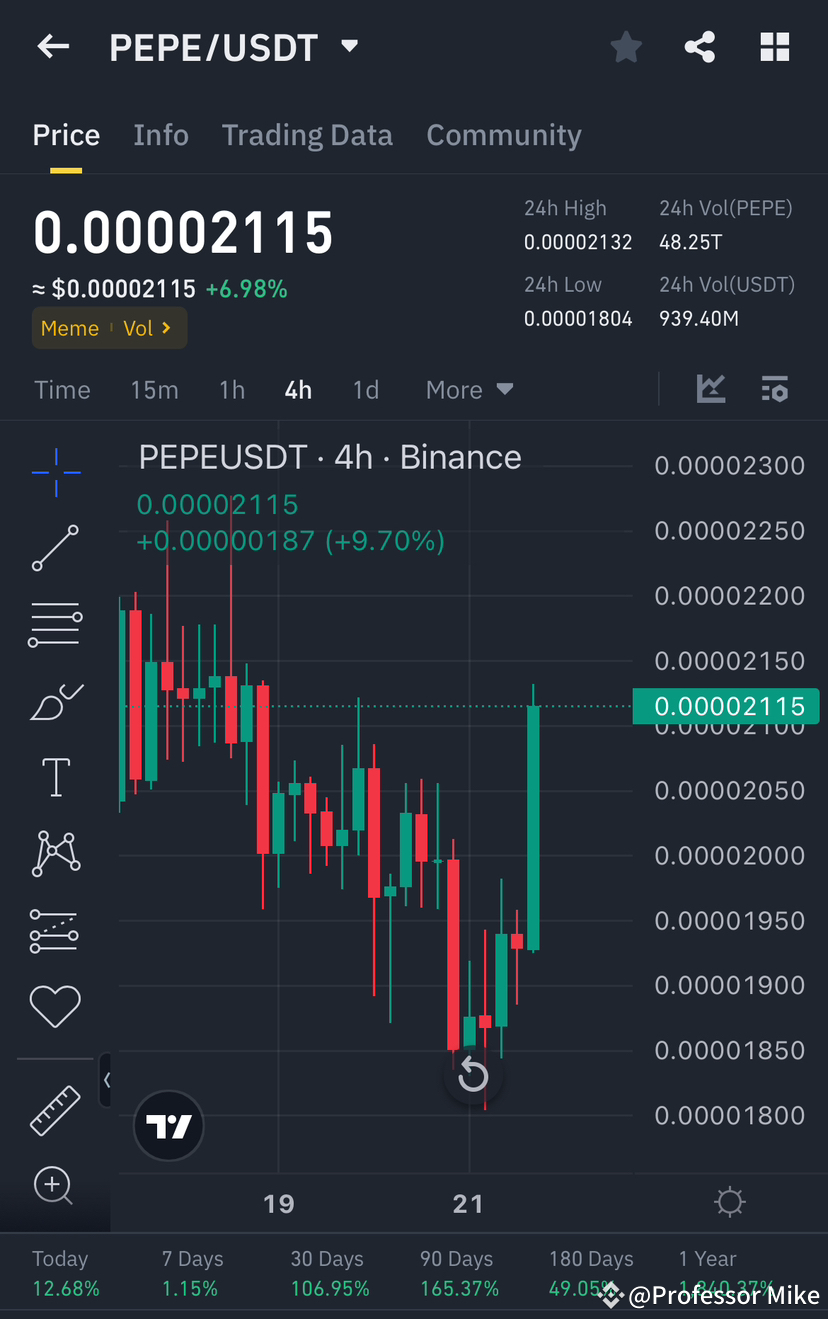
Task: Toggle PEPE/USDT as favorite via star
Action: 626,46
